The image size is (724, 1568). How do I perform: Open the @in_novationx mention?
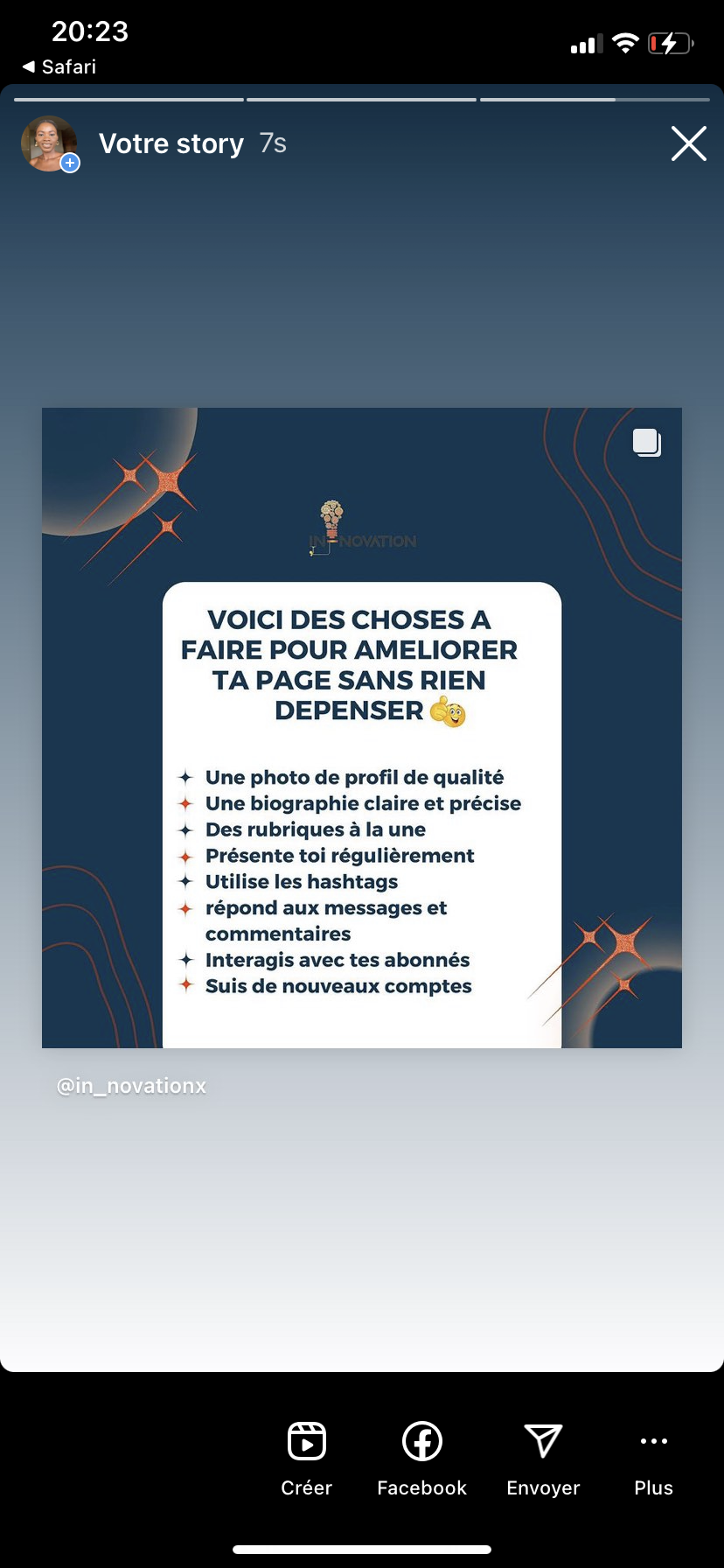click(x=132, y=1086)
